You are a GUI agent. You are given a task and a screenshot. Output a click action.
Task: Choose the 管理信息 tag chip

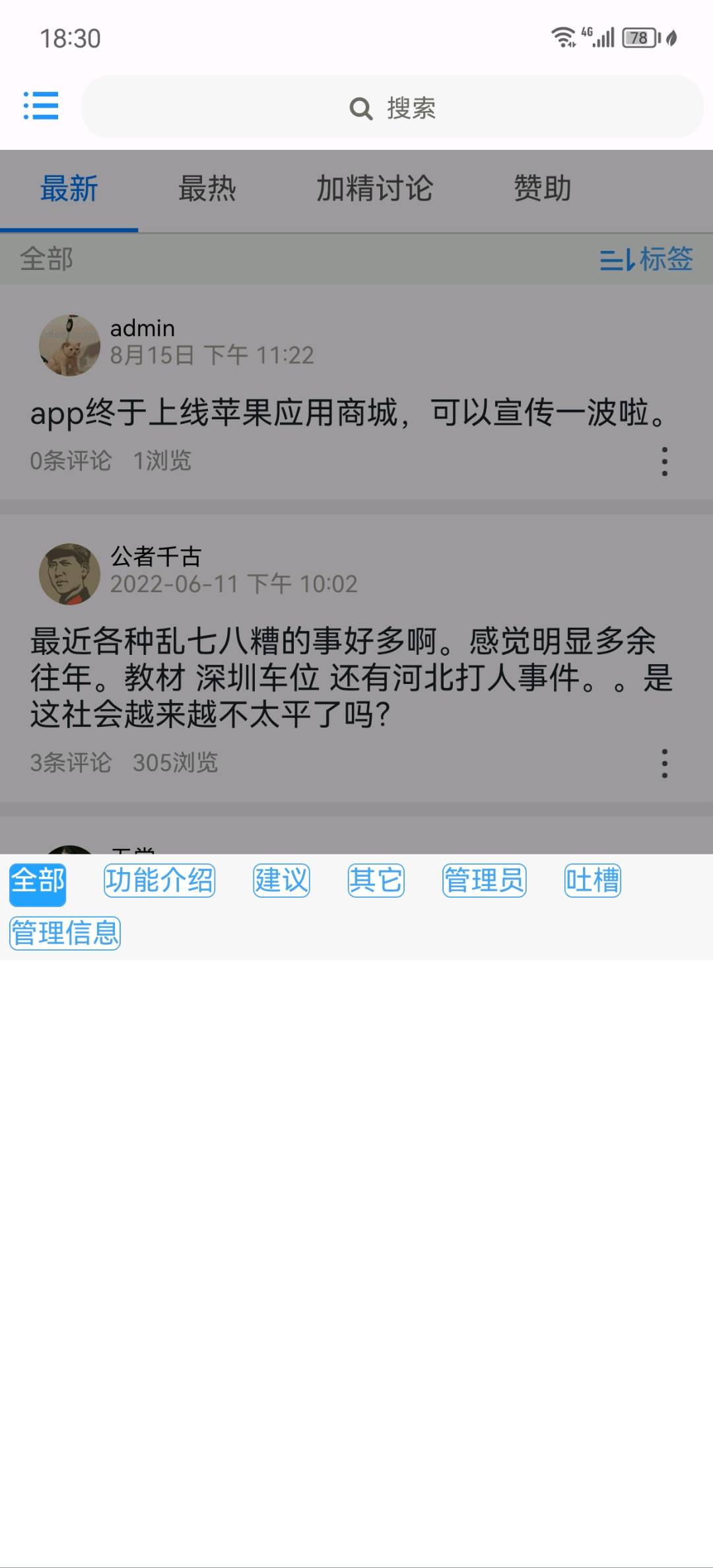click(x=65, y=934)
